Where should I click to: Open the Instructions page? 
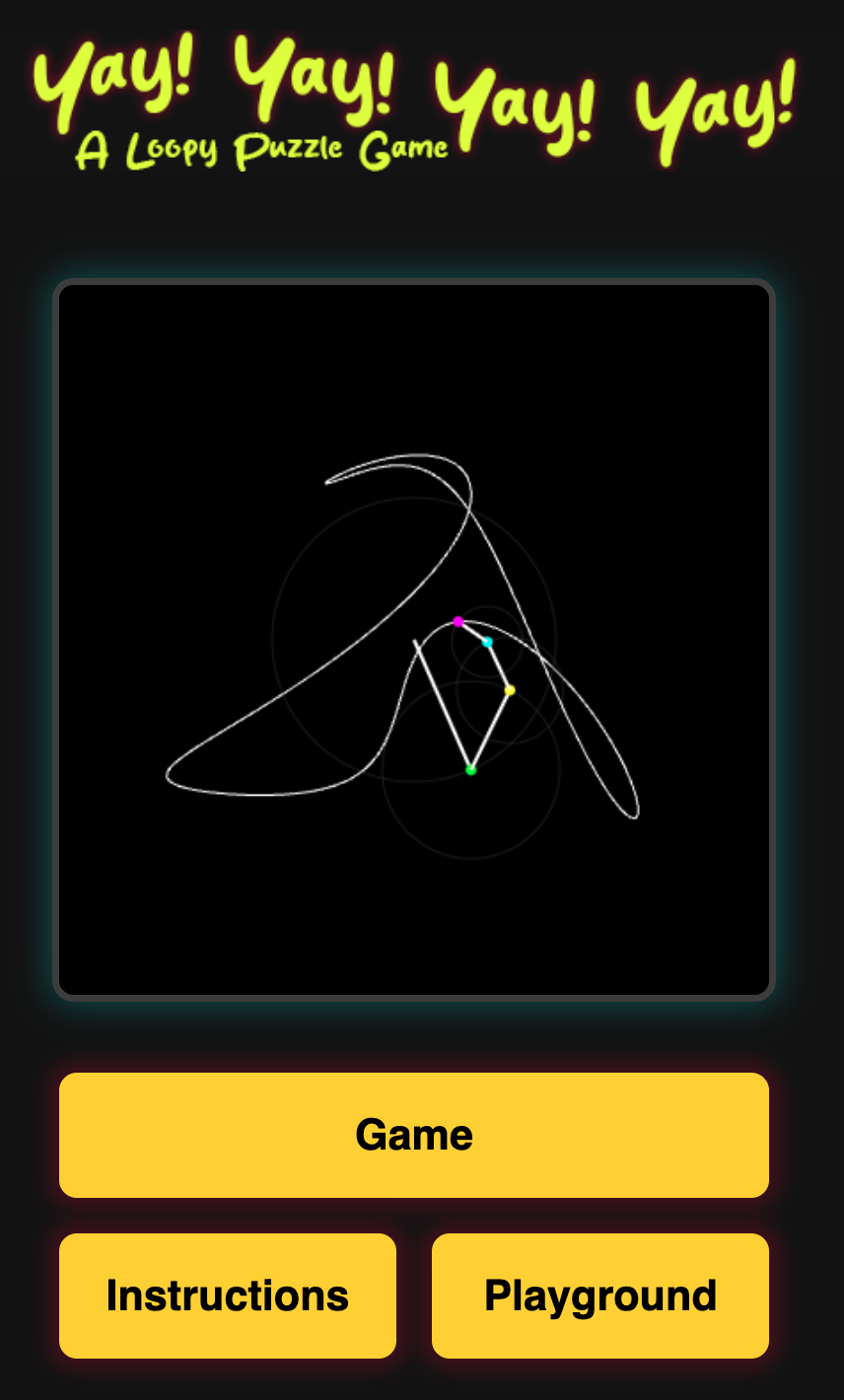(x=228, y=1295)
